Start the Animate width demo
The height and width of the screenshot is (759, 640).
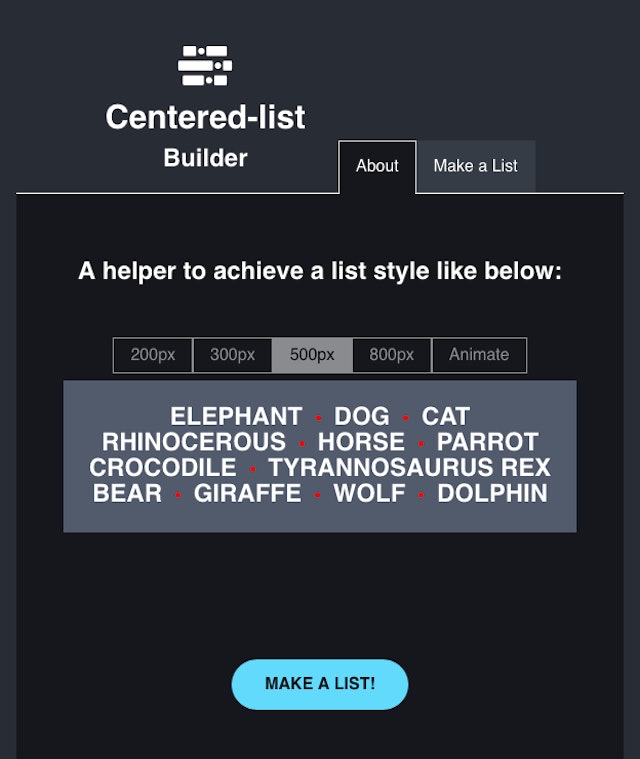tap(479, 355)
